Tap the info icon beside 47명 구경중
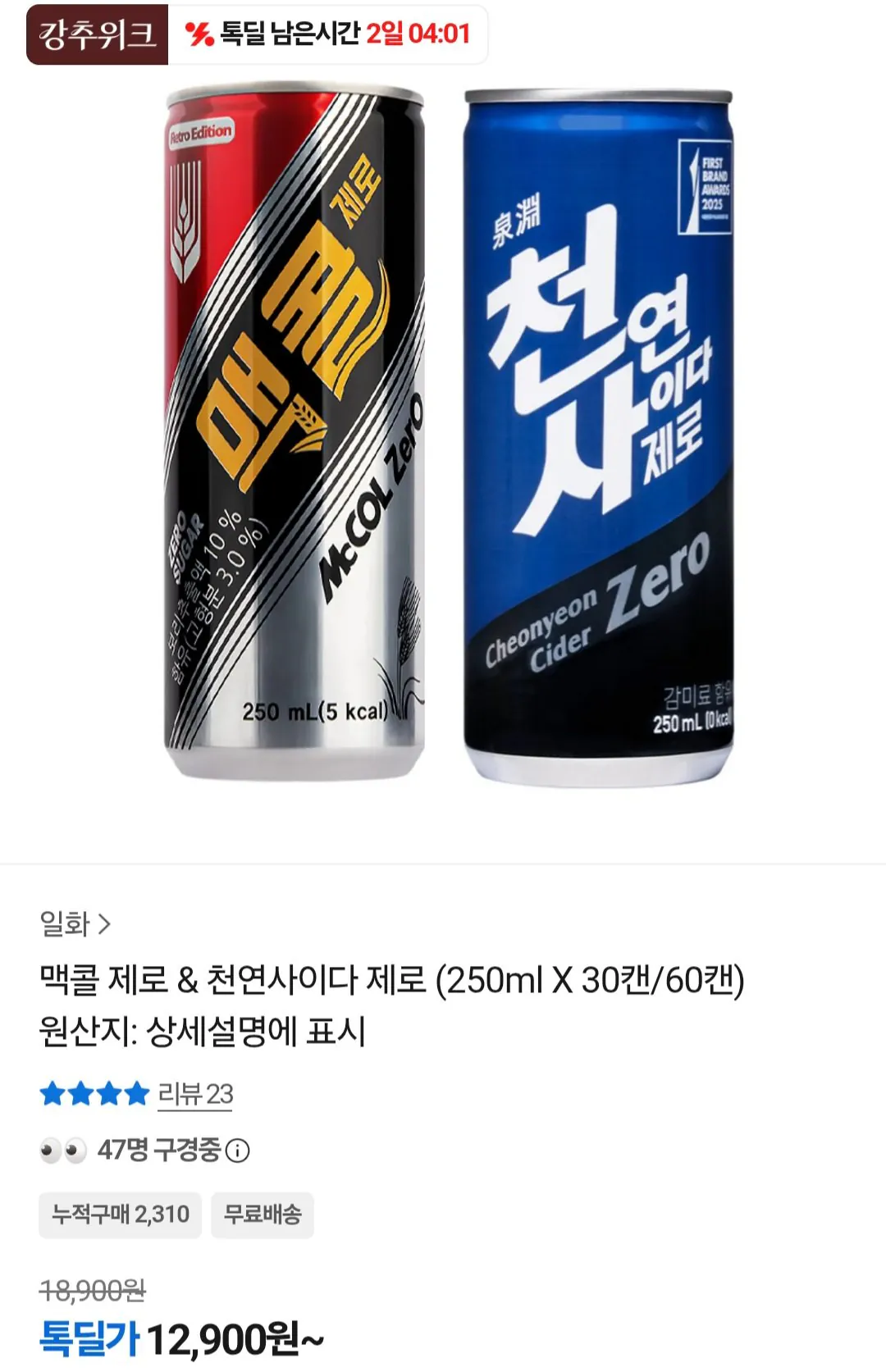Screen dimensions: 886x1372 (x=238, y=1151)
